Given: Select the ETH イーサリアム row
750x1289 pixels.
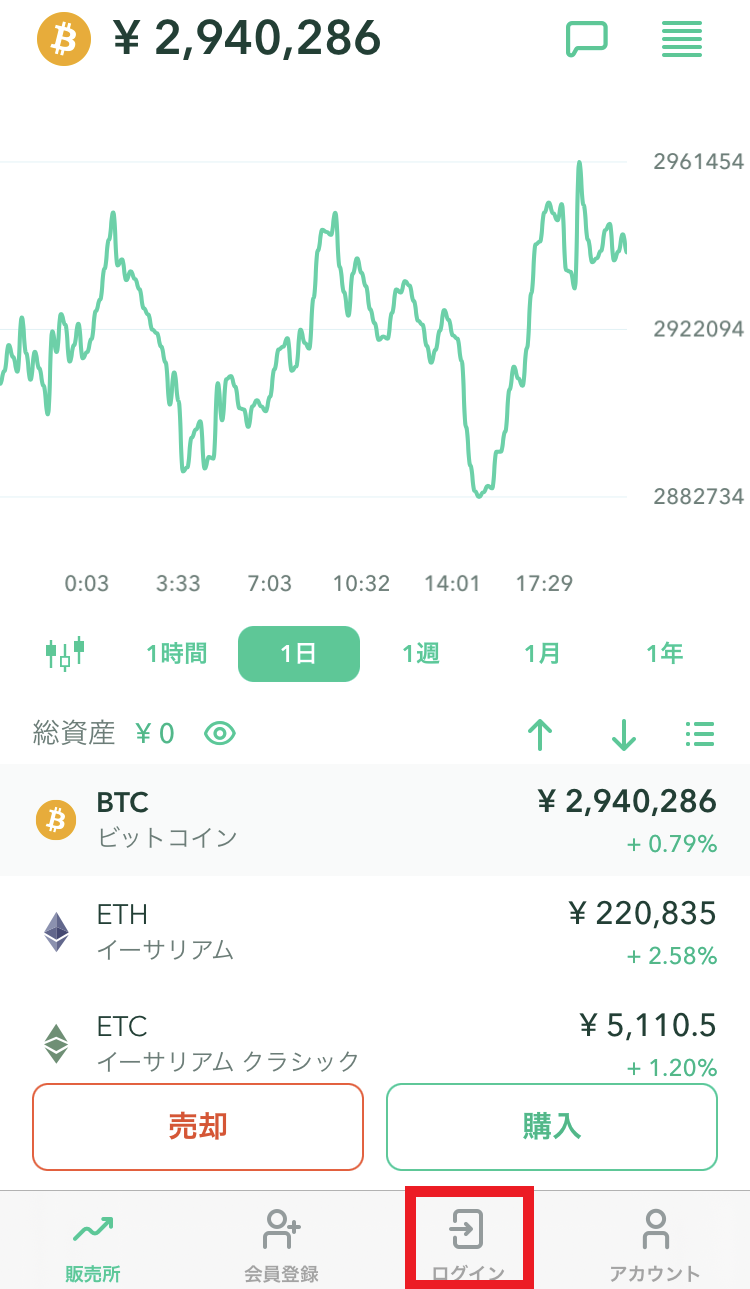Looking at the screenshot, I should click(375, 932).
